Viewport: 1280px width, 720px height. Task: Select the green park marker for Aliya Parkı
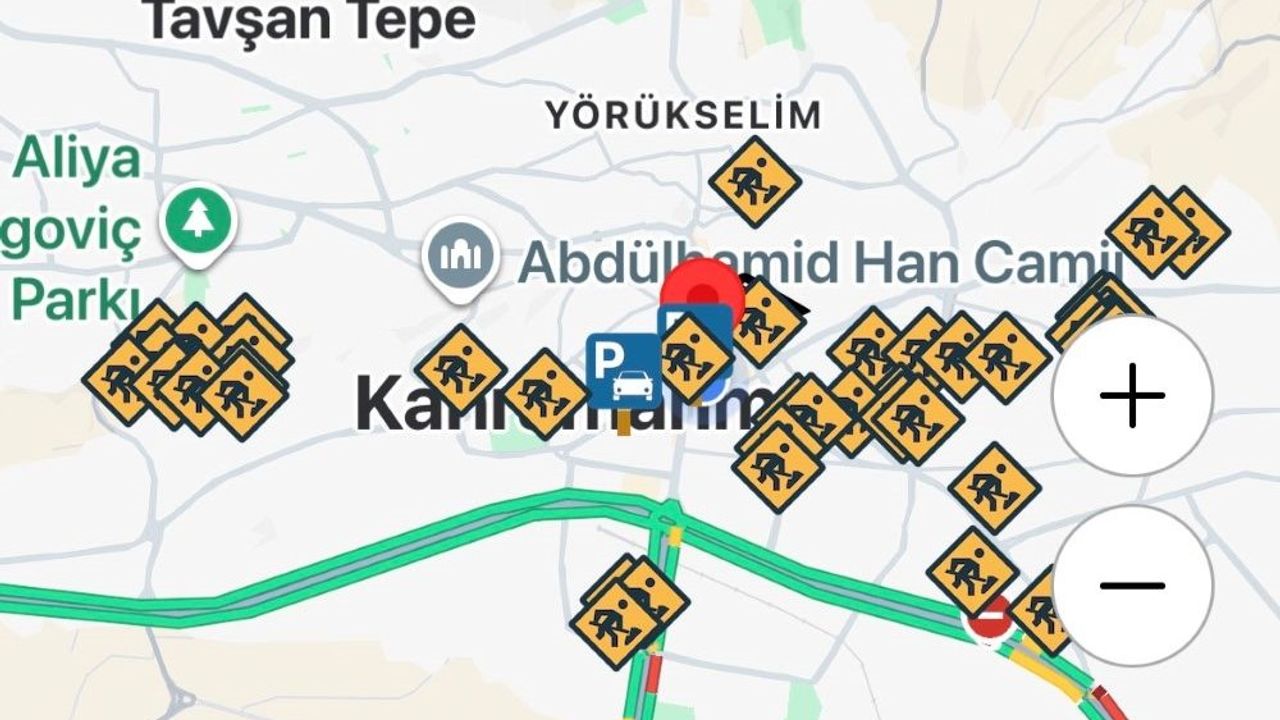[x=200, y=220]
